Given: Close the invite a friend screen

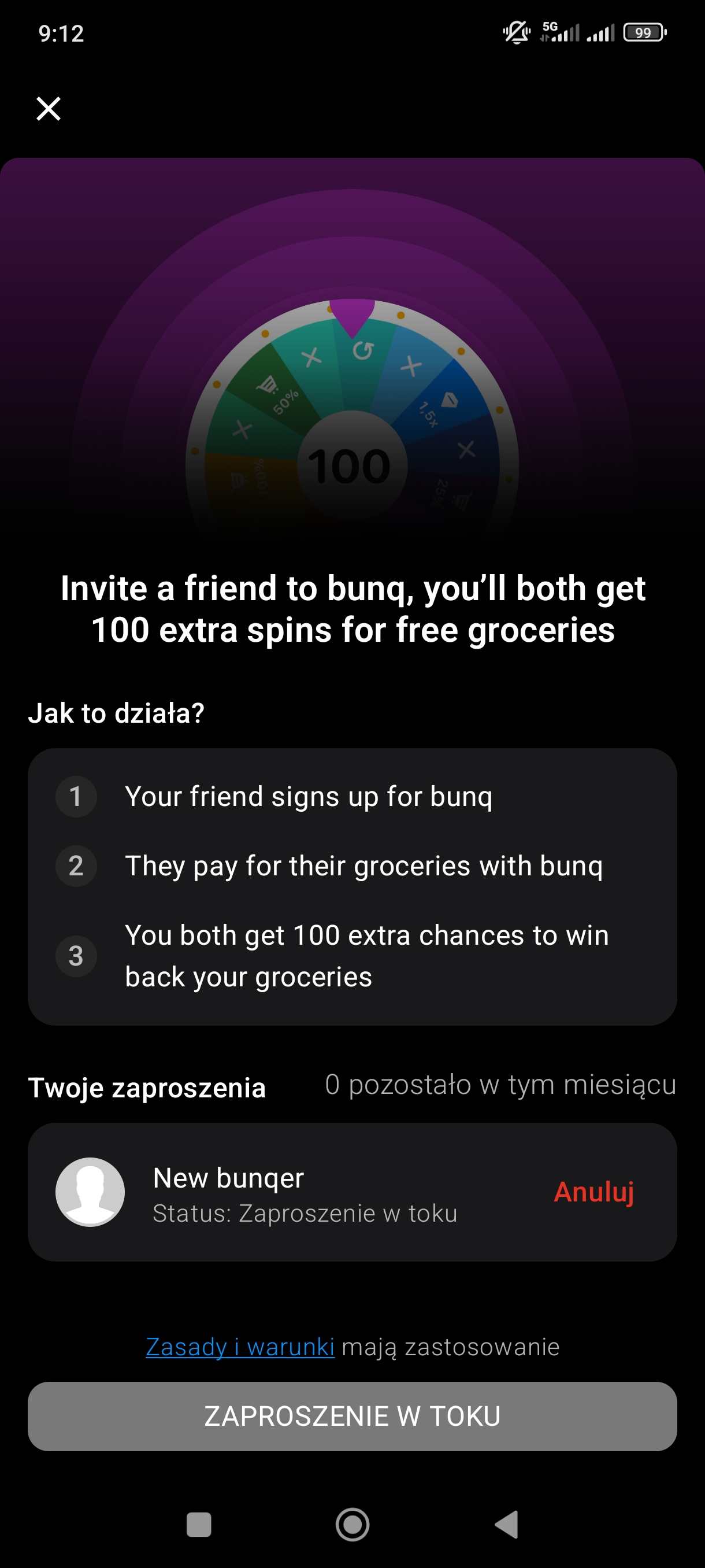Looking at the screenshot, I should (49, 109).
